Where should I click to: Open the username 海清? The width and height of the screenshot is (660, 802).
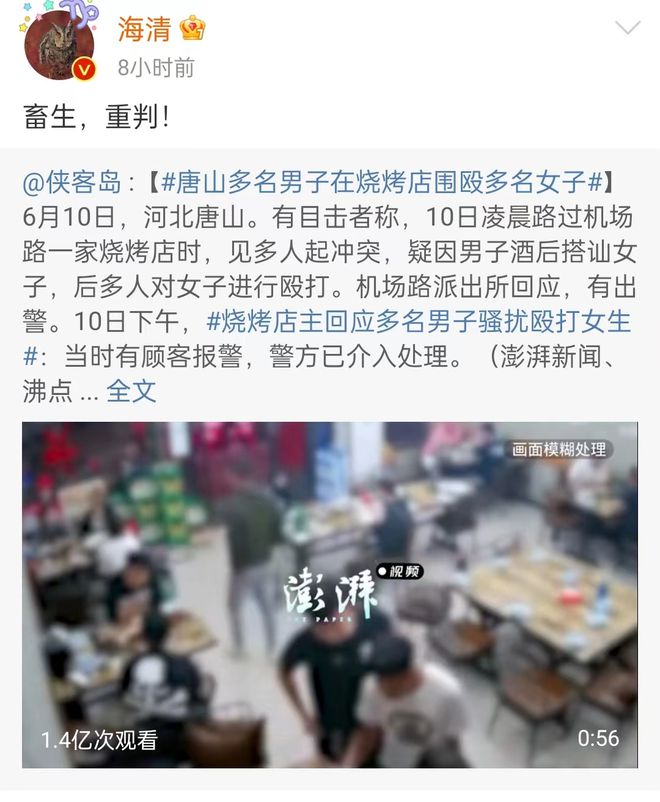coord(145,28)
